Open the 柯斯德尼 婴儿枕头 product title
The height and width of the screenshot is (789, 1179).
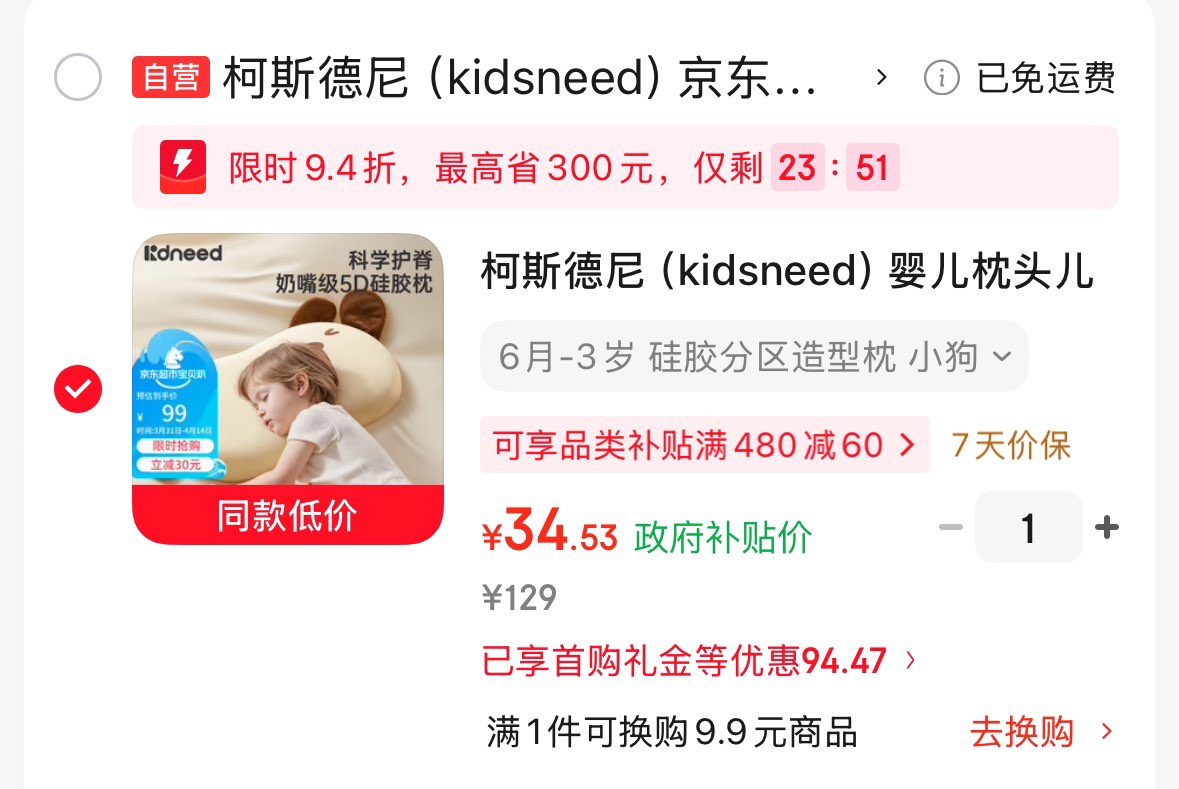(x=788, y=272)
